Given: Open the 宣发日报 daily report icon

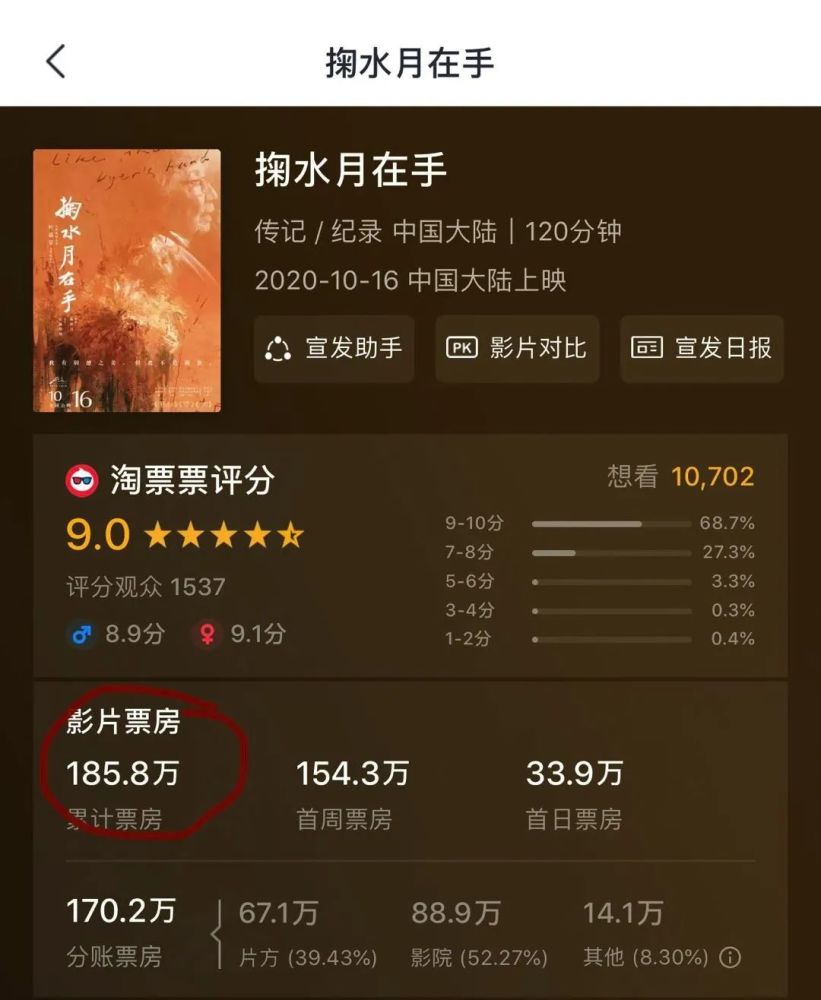Looking at the screenshot, I should pos(647,349).
